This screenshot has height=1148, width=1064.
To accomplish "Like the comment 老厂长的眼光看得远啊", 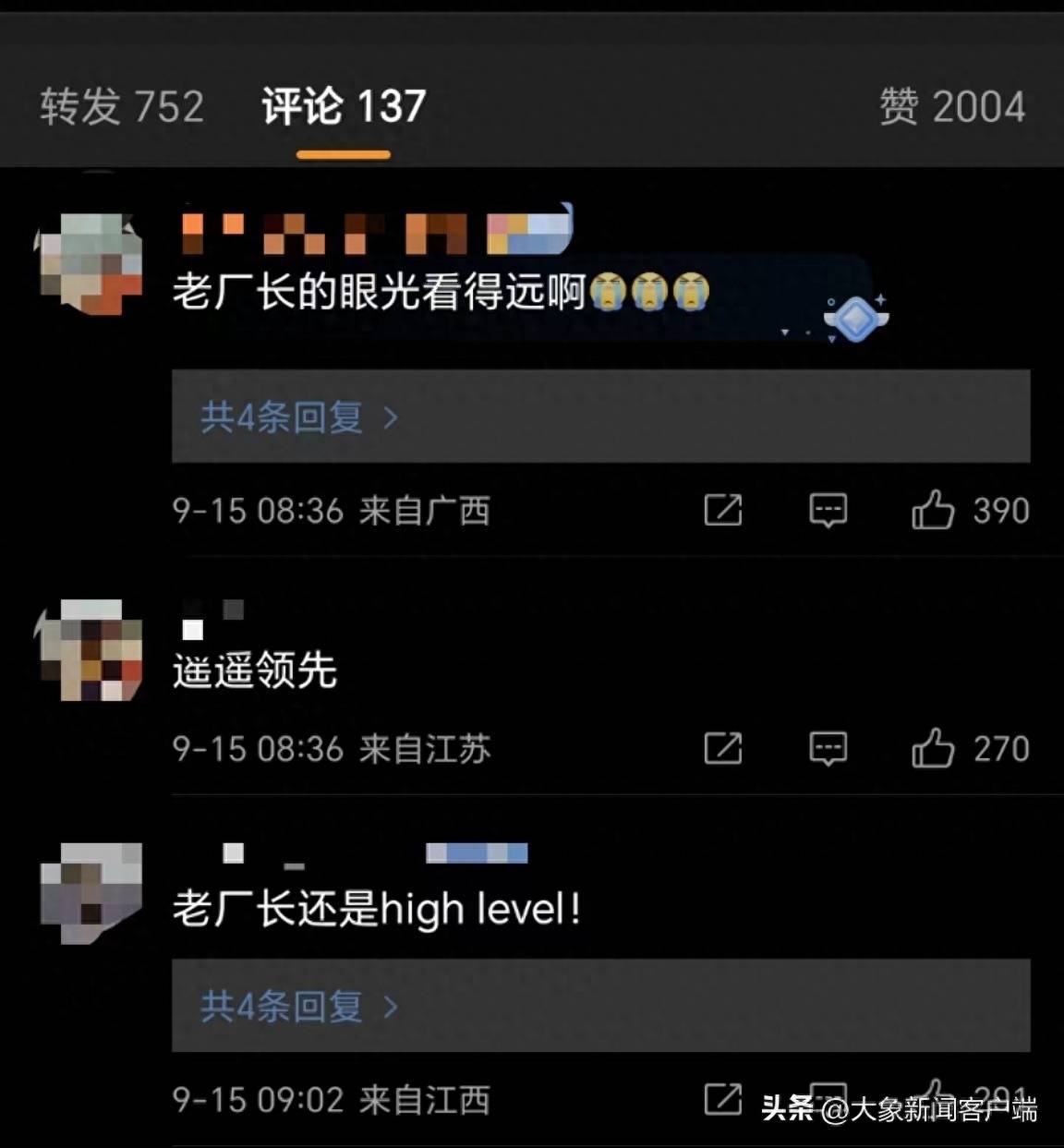I will pos(933,510).
